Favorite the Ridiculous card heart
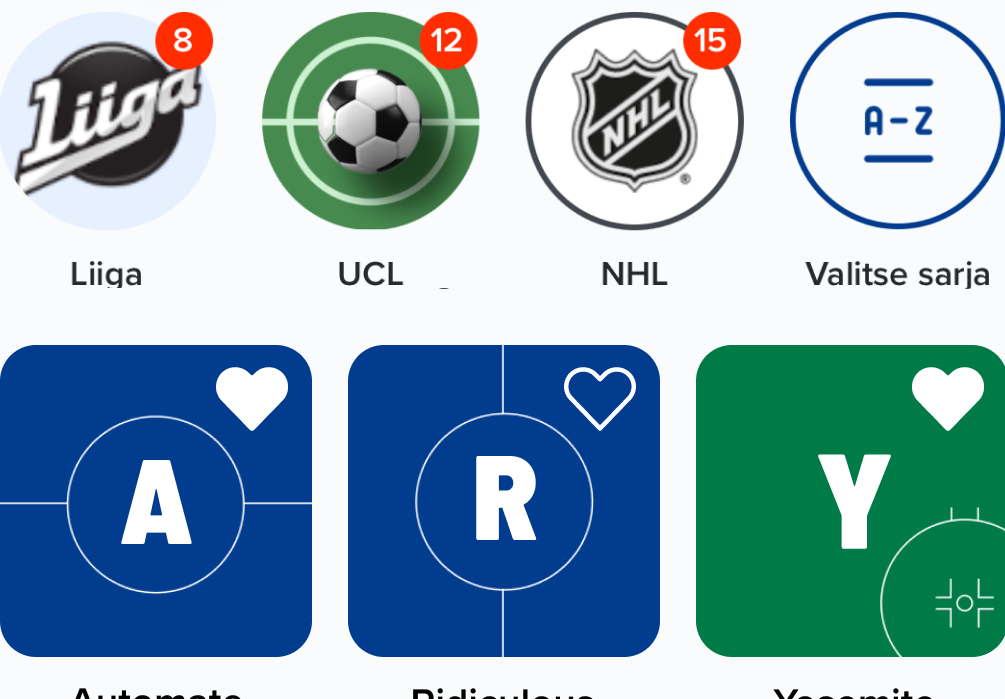 [x=600, y=397]
